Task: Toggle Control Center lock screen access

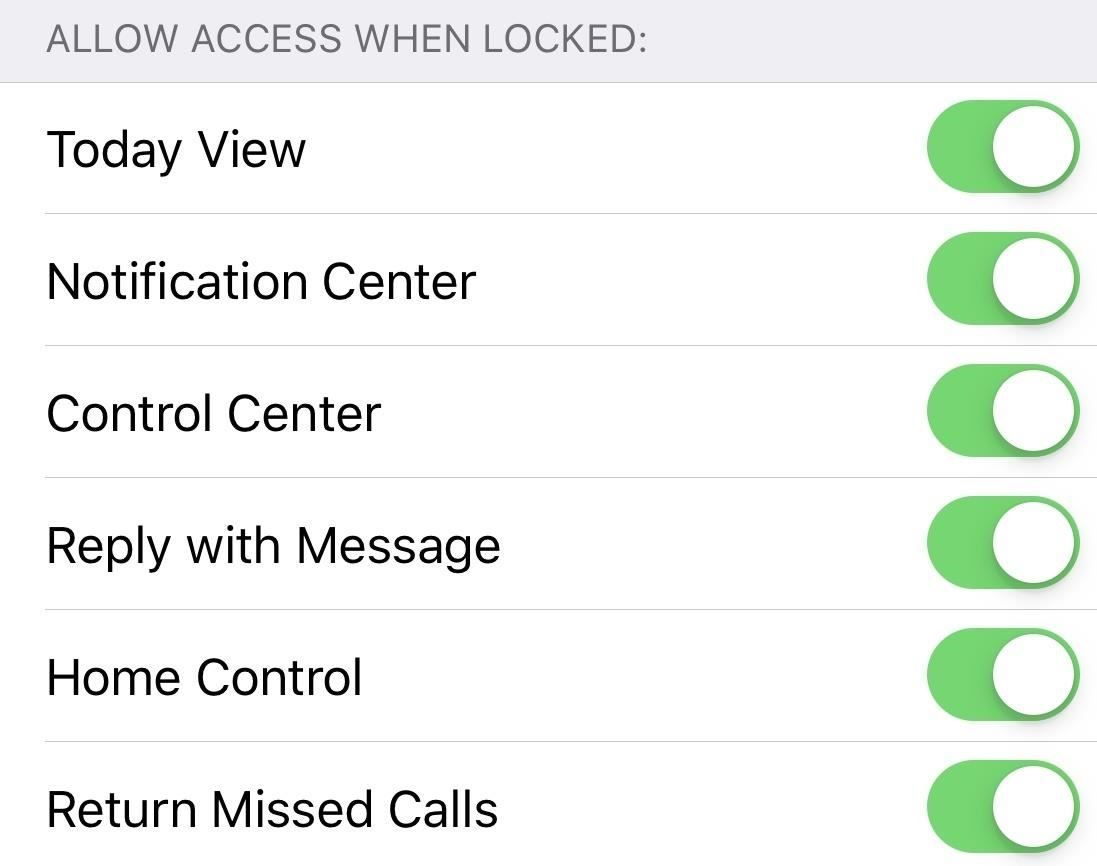Action: coord(1002,411)
